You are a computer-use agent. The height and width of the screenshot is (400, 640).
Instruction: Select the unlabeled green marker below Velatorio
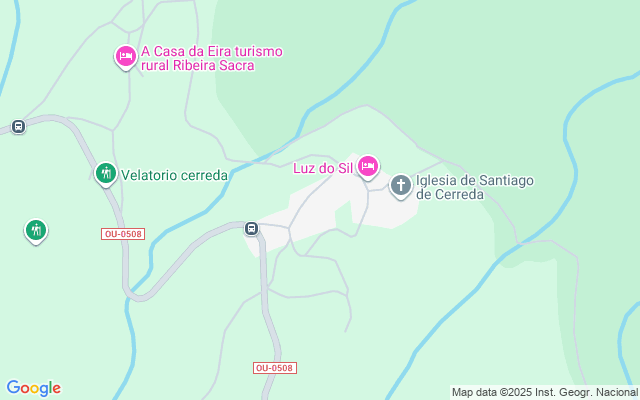pos(36,231)
